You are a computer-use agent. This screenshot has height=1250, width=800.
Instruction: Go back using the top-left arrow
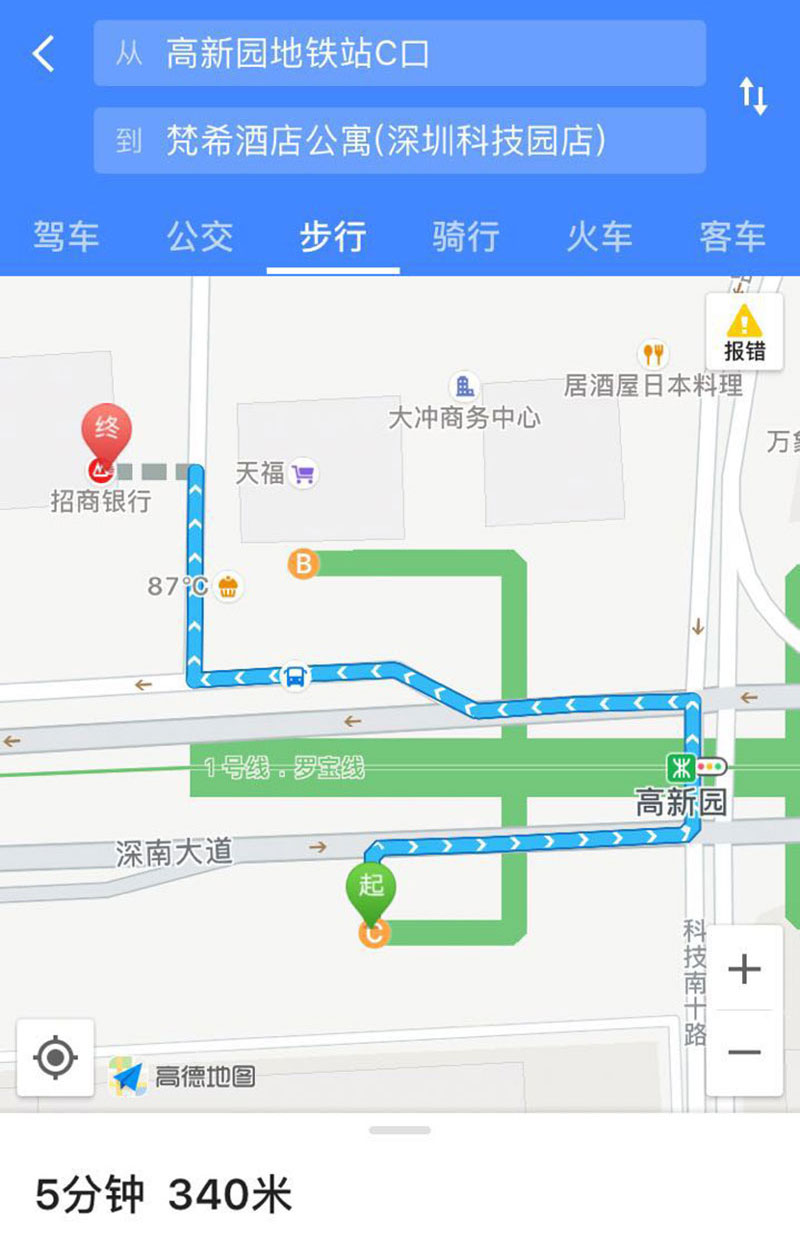point(44,54)
